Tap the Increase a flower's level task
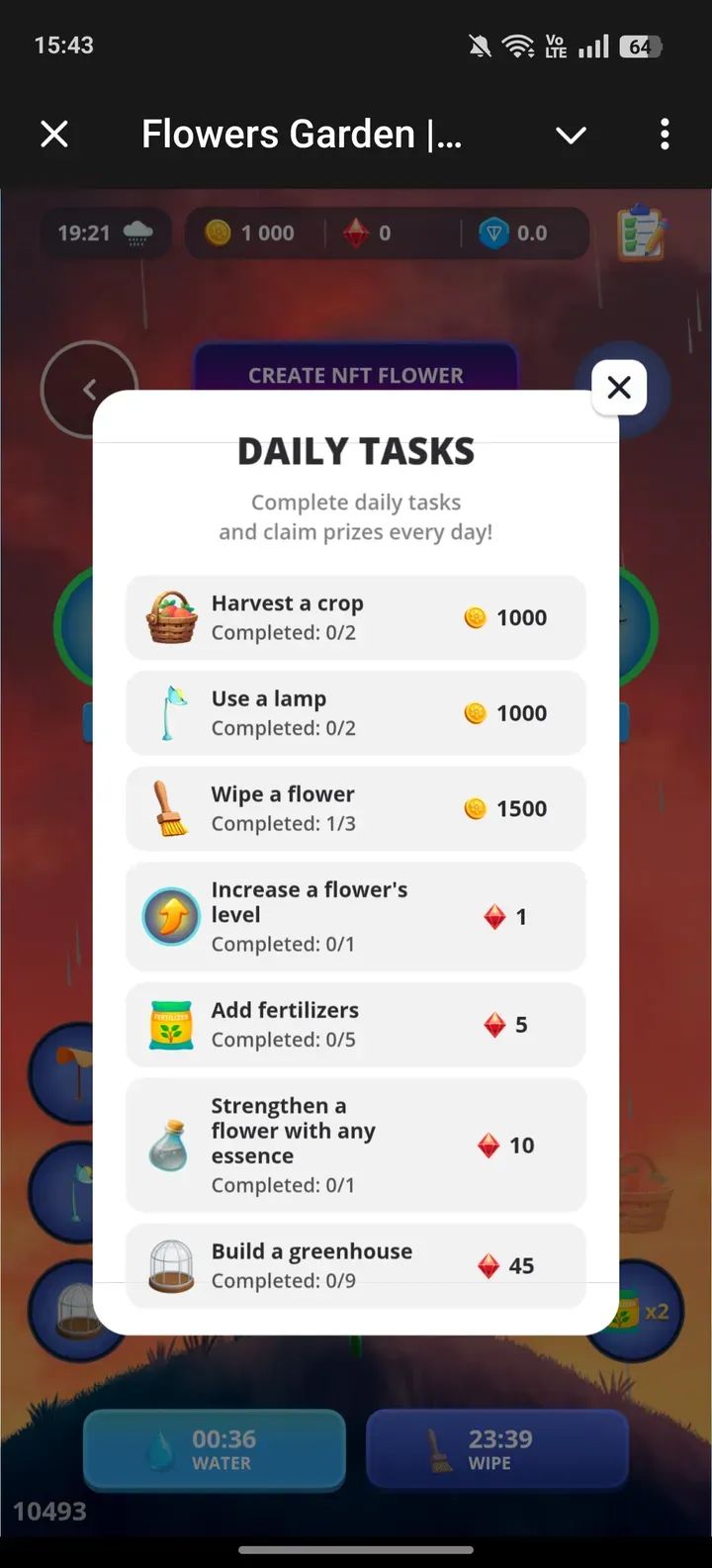The image size is (712, 1568). (356, 916)
